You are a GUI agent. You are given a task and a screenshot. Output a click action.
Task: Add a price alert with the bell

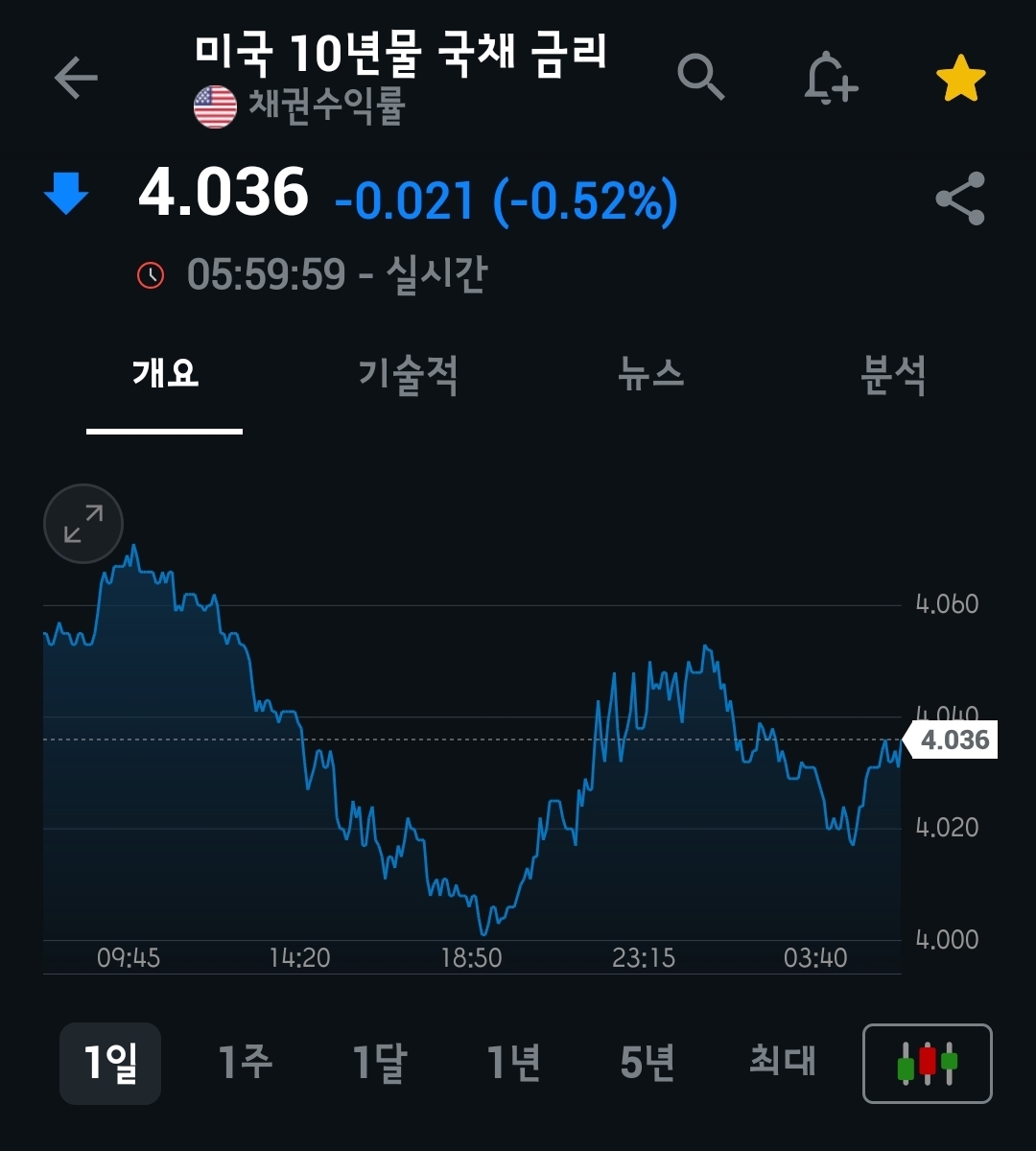(x=830, y=78)
